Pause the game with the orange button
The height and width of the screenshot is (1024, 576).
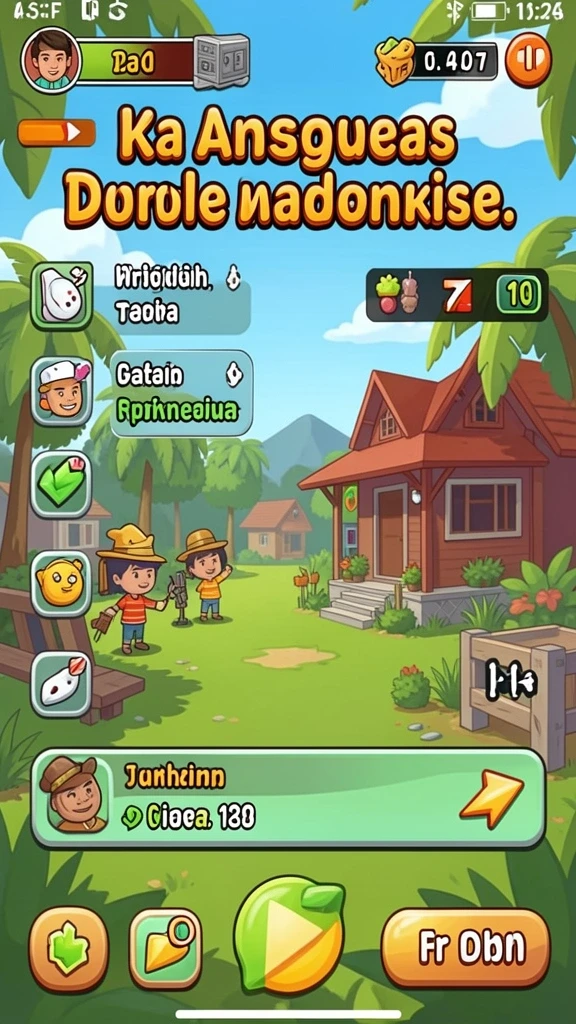click(x=528, y=61)
